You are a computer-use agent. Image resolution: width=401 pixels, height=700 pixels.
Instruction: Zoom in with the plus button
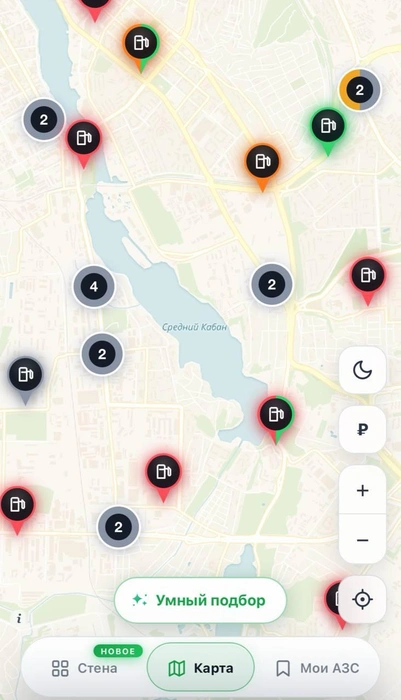[x=362, y=490]
